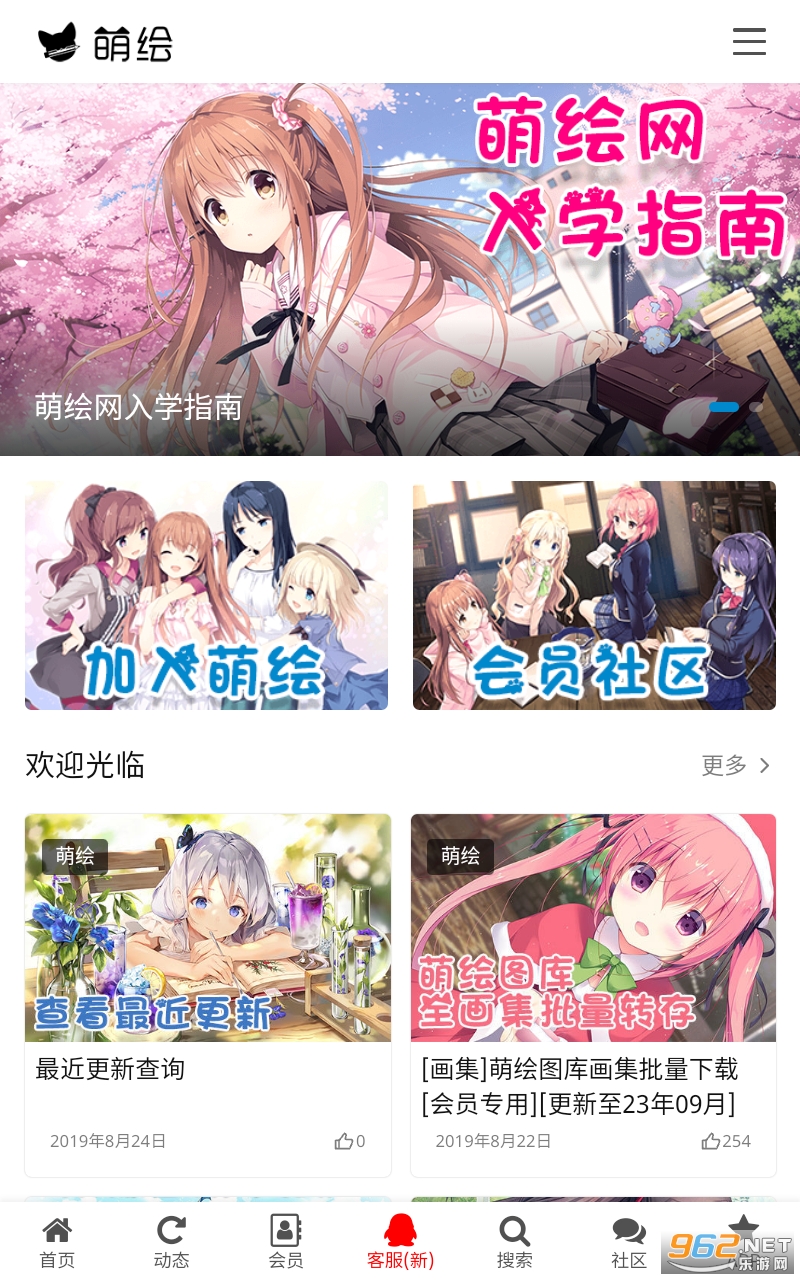Open the hamburger menu
This screenshot has width=800, height=1280.
(x=749, y=42)
